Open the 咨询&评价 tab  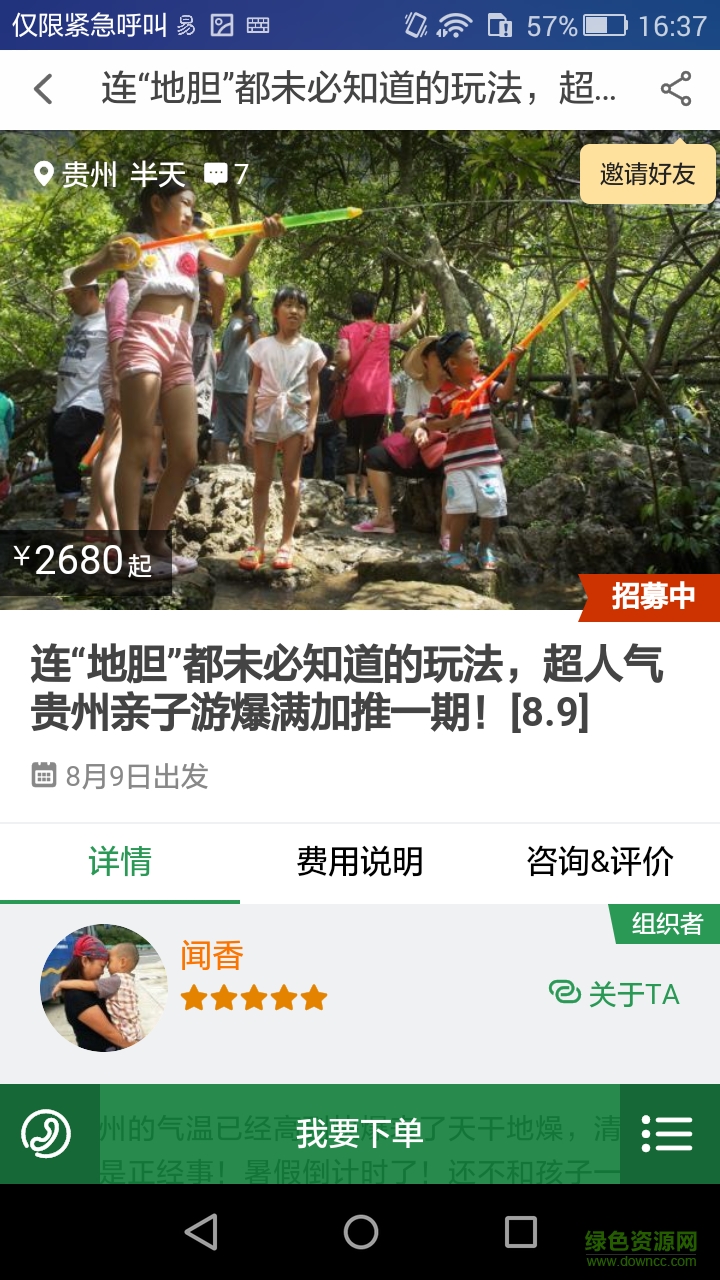(600, 861)
